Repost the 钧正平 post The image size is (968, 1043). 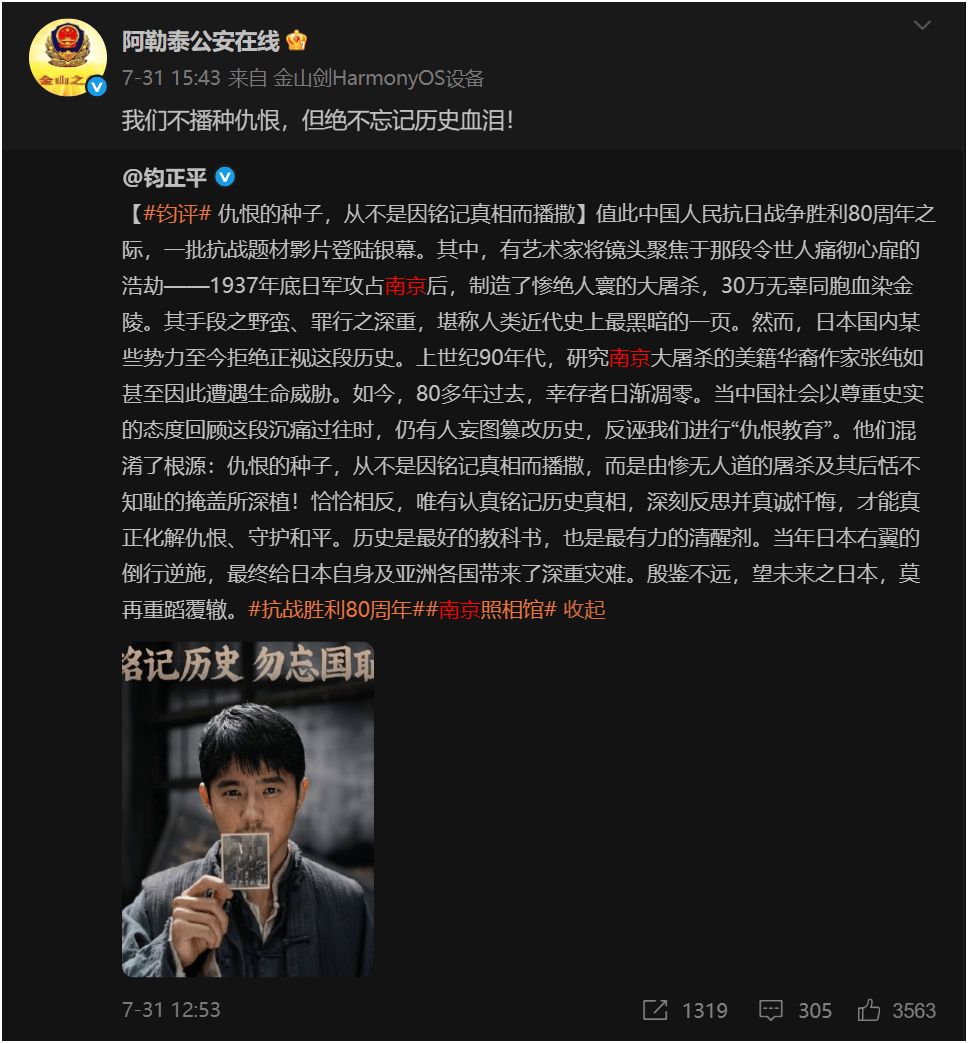pos(684,1010)
